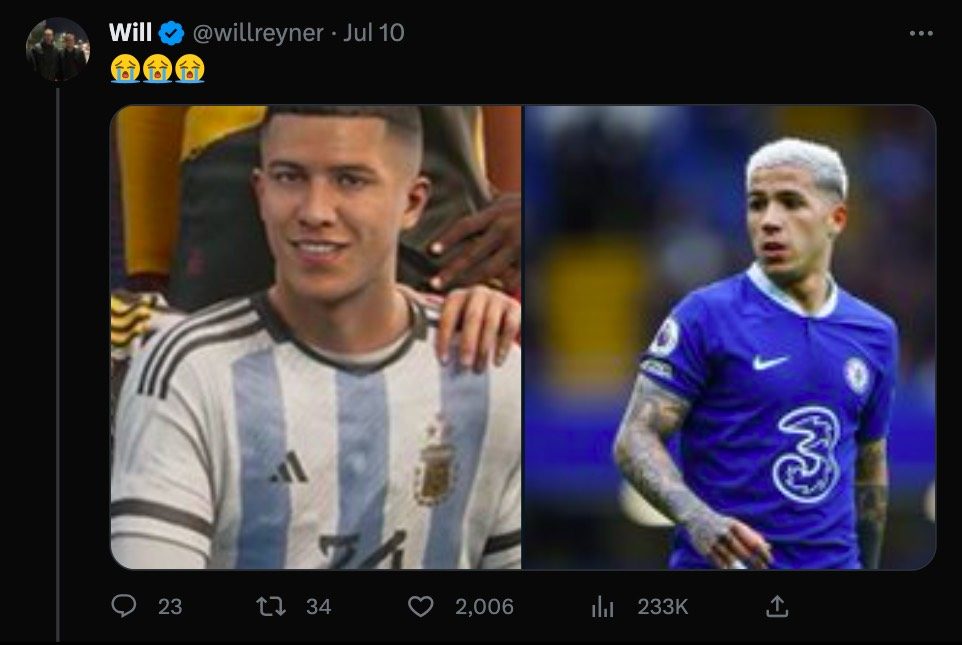Open the @willreyner profile link
The width and height of the screenshot is (962, 645).
pyautogui.click(x=257, y=33)
